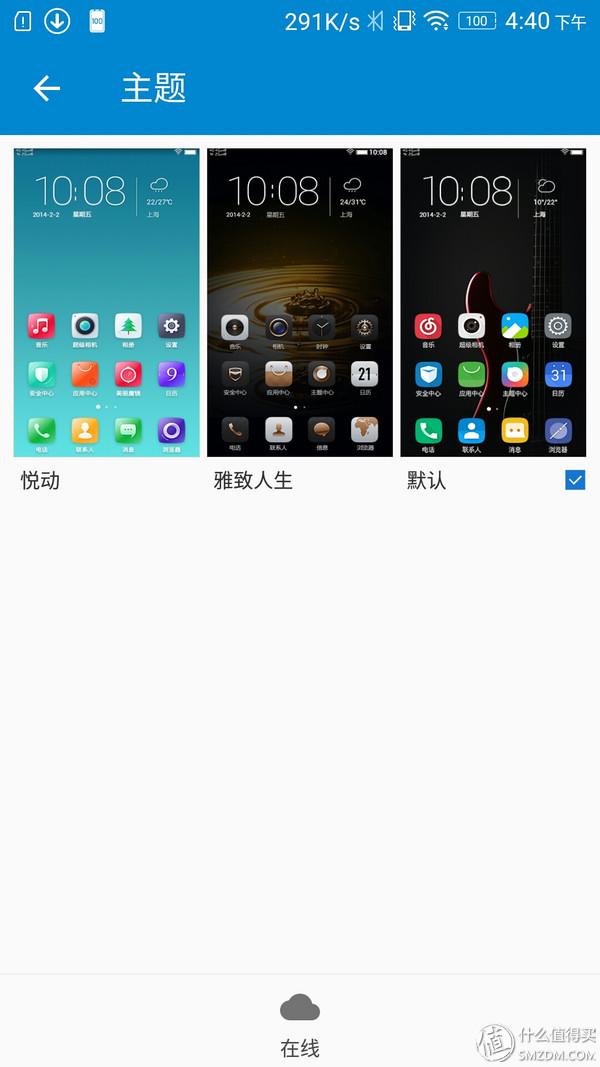Open the 雅致人生 theme preview
The width and height of the screenshot is (600, 1067).
pos(300,302)
